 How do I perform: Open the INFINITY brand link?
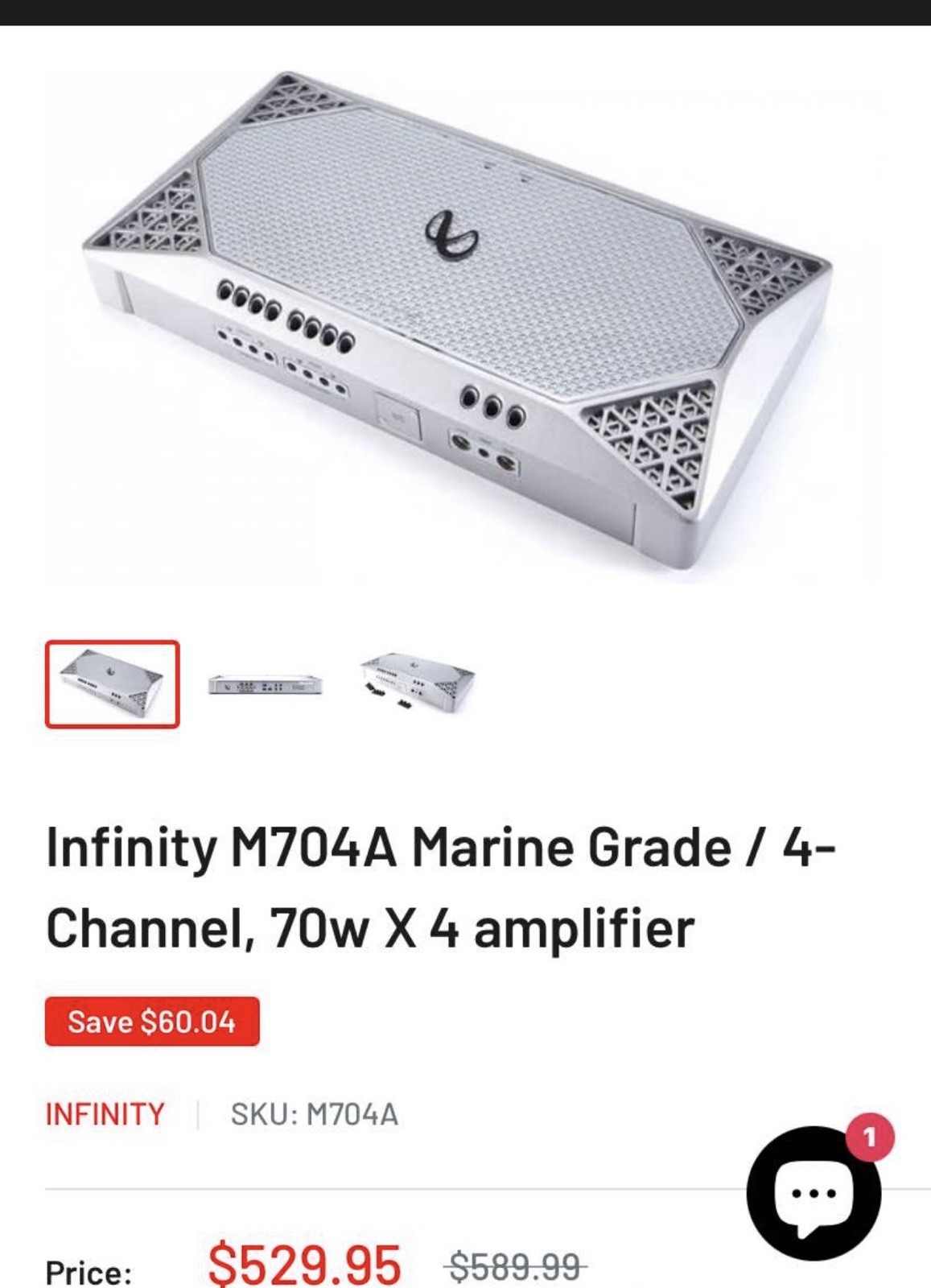pos(105,1114)
